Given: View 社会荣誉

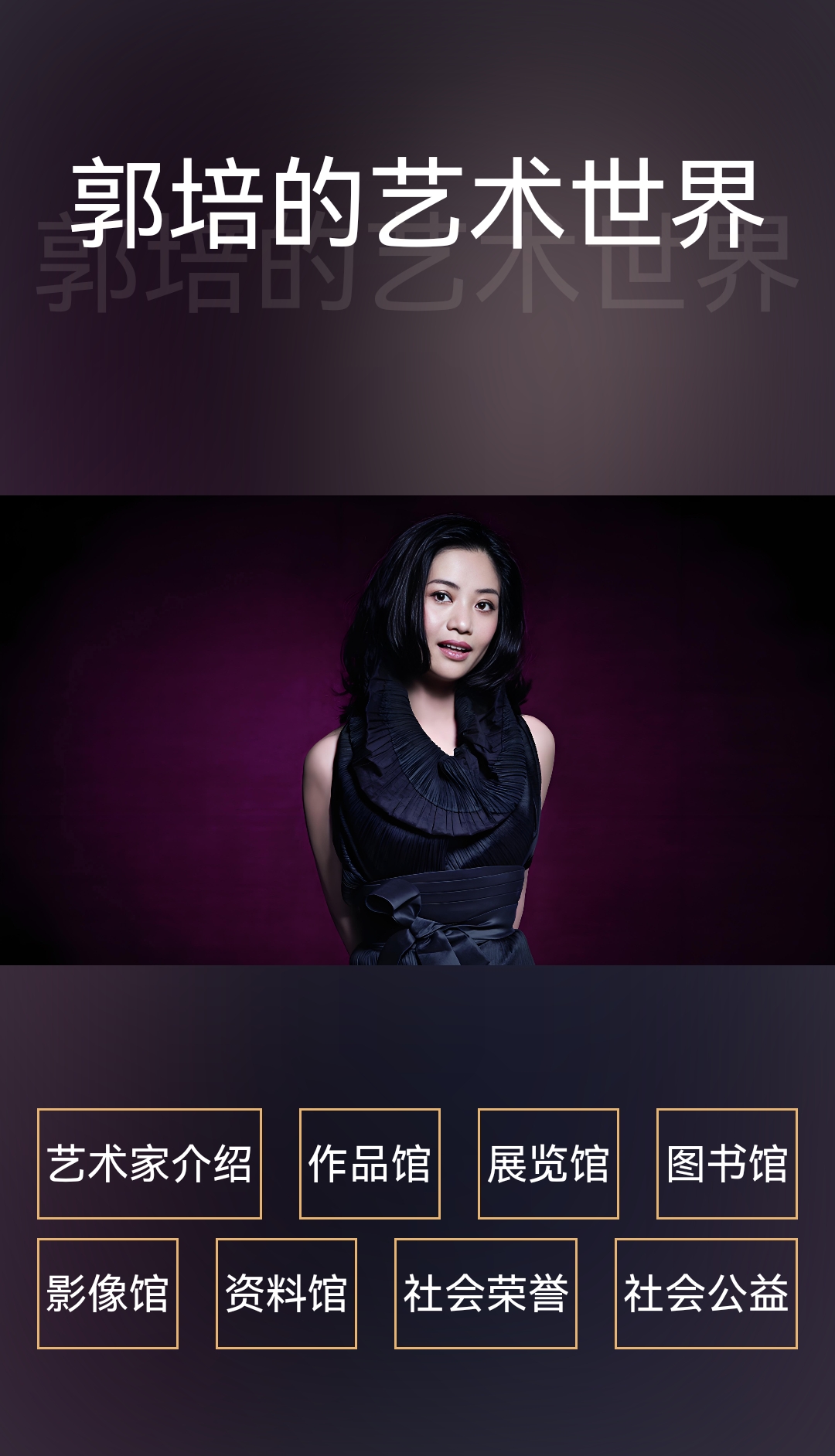Looking at the screenshot, I should (x=486, y=1294).
